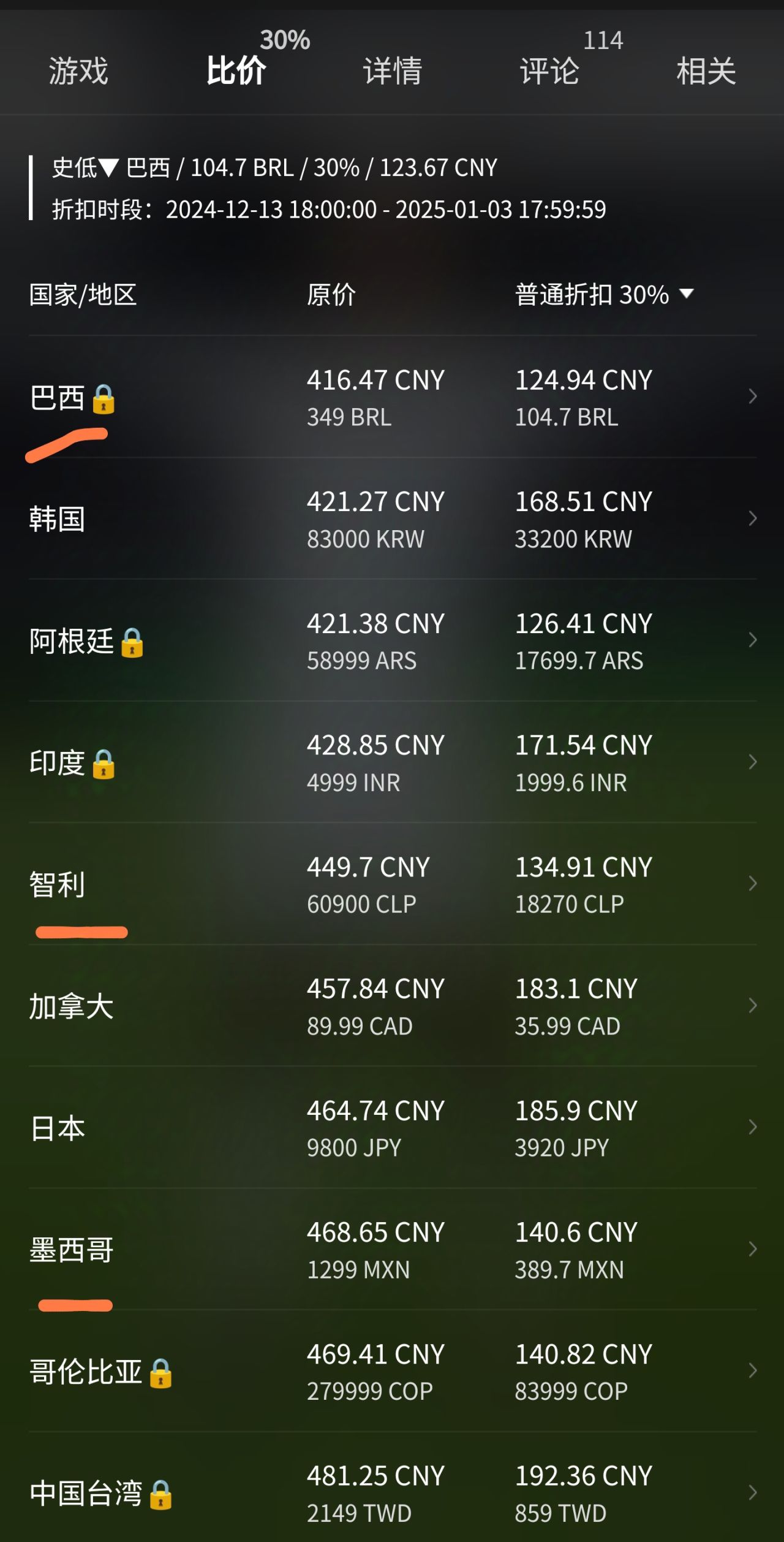Open the 巴西 price row
This screenshot has width=784, height=1542.
(392, 397)
